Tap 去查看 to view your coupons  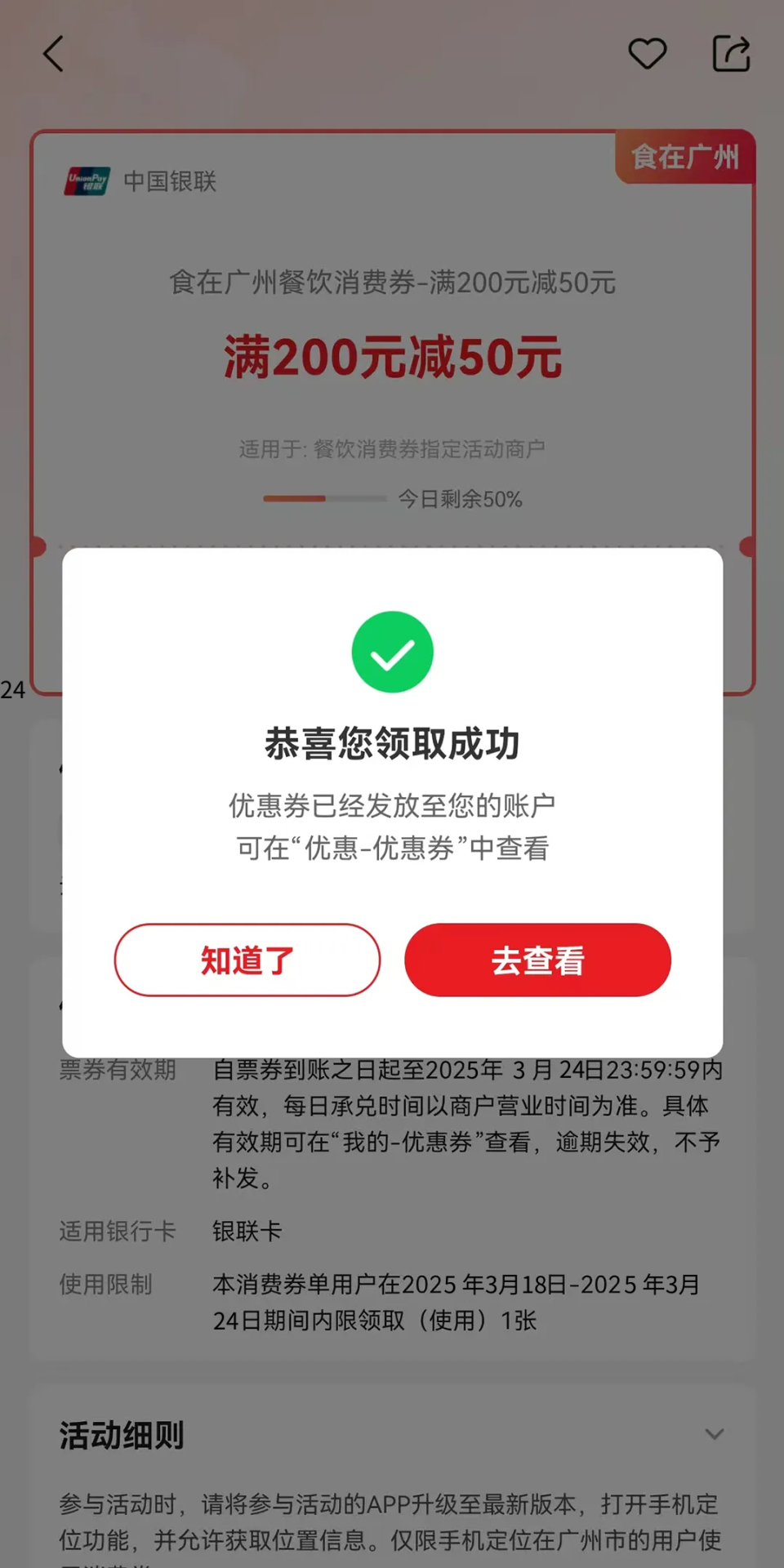pos(538,960)
